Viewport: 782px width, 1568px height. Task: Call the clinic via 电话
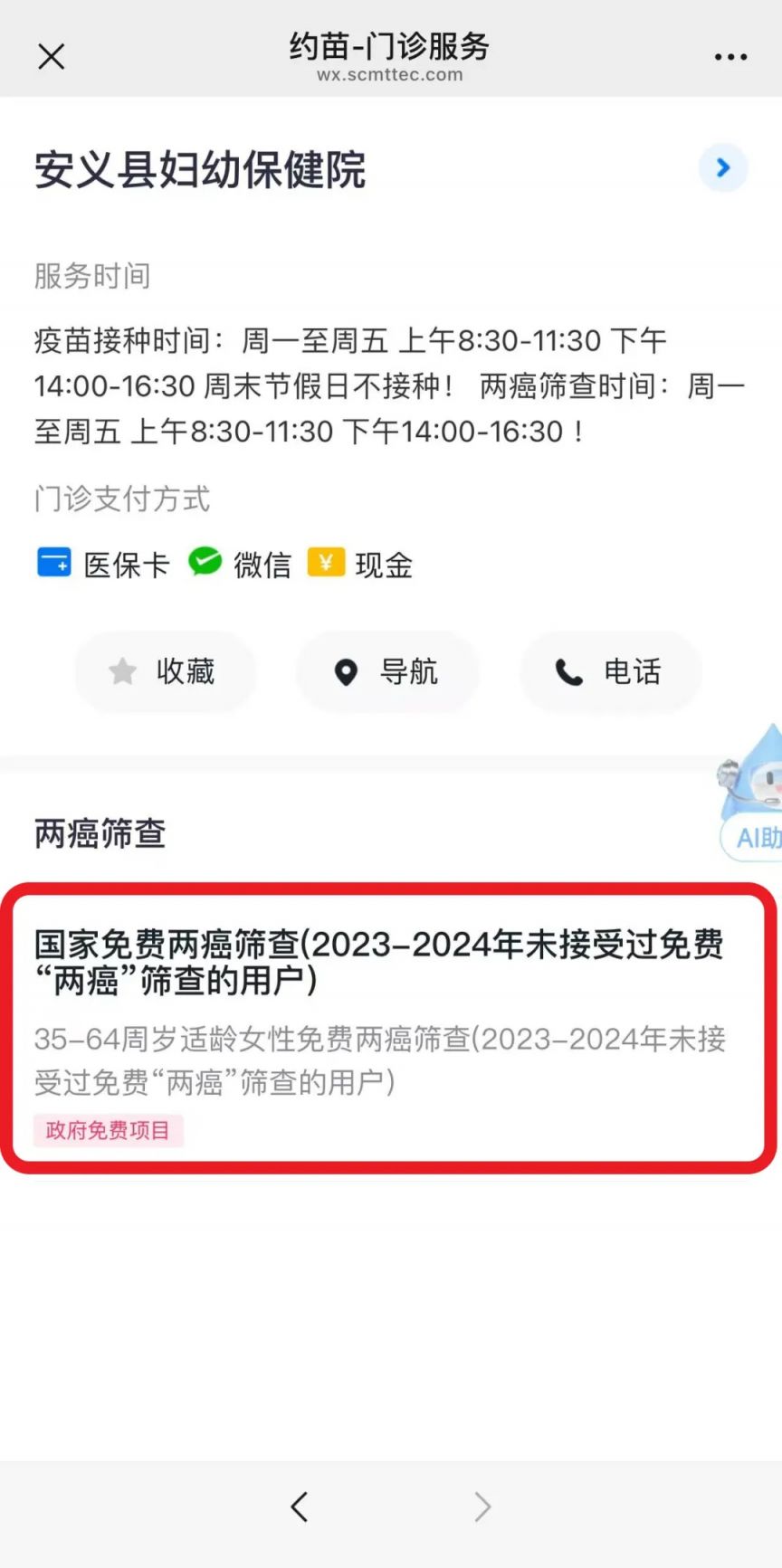(x=610, y=671)
